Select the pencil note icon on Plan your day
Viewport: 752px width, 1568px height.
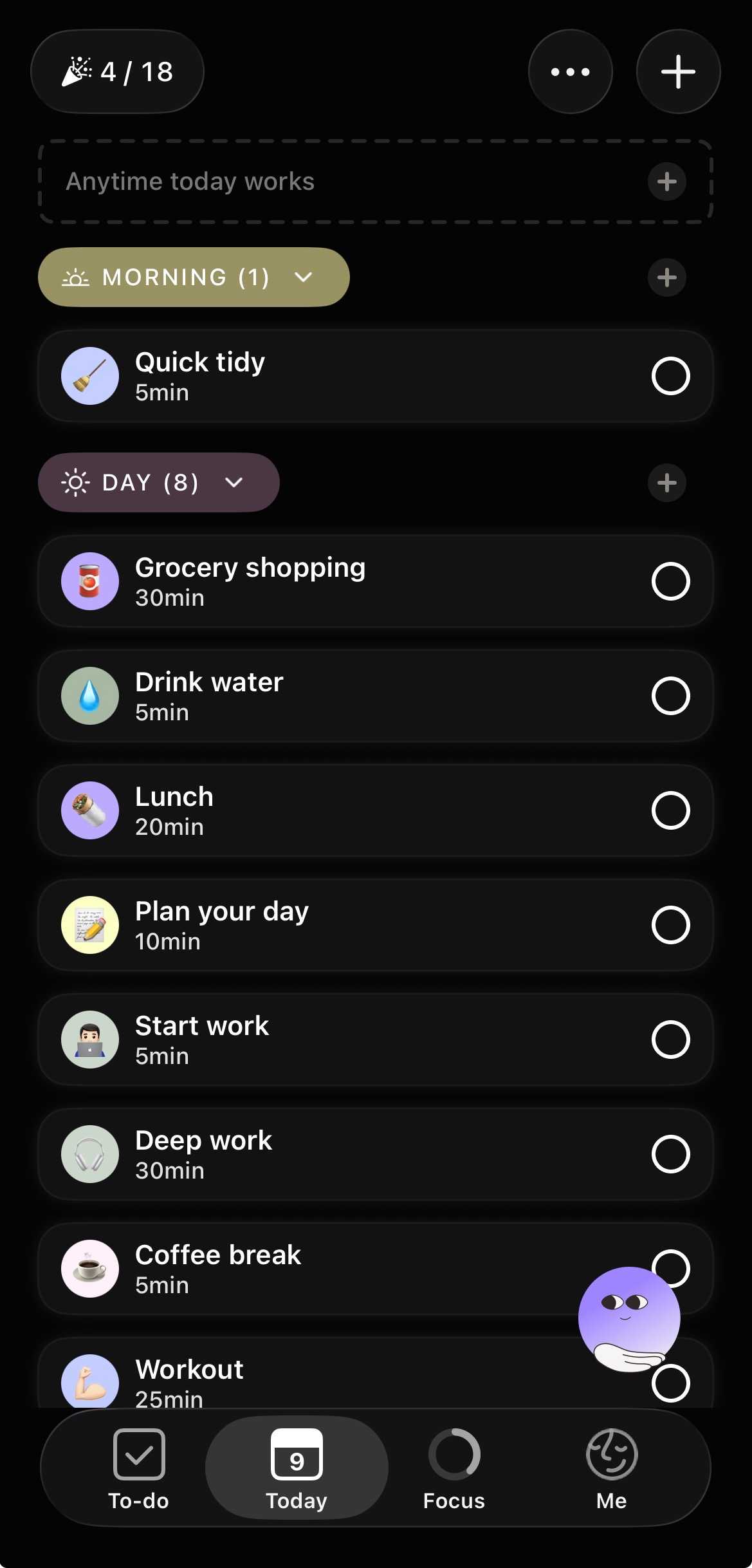tap(90, 924)
